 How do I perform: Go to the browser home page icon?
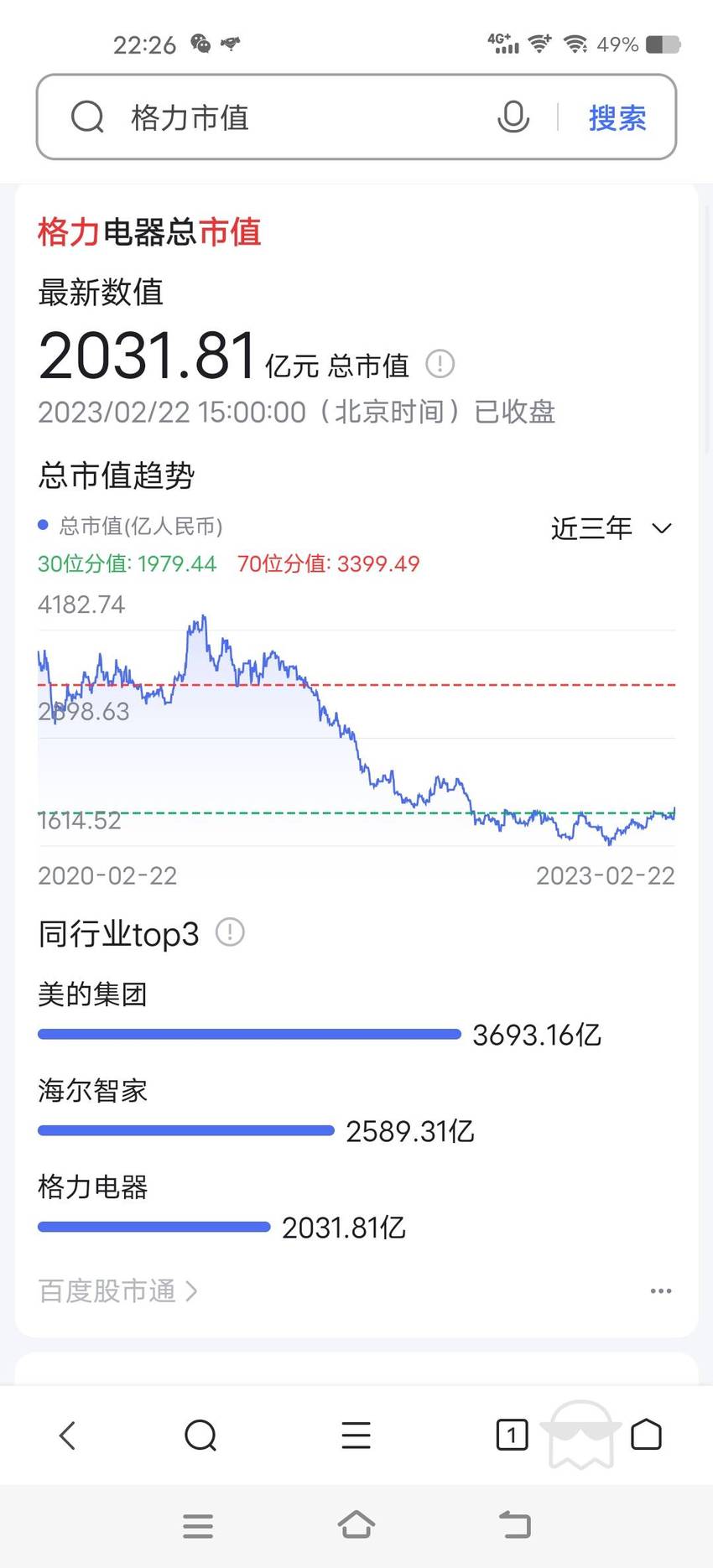point(646,1435)
